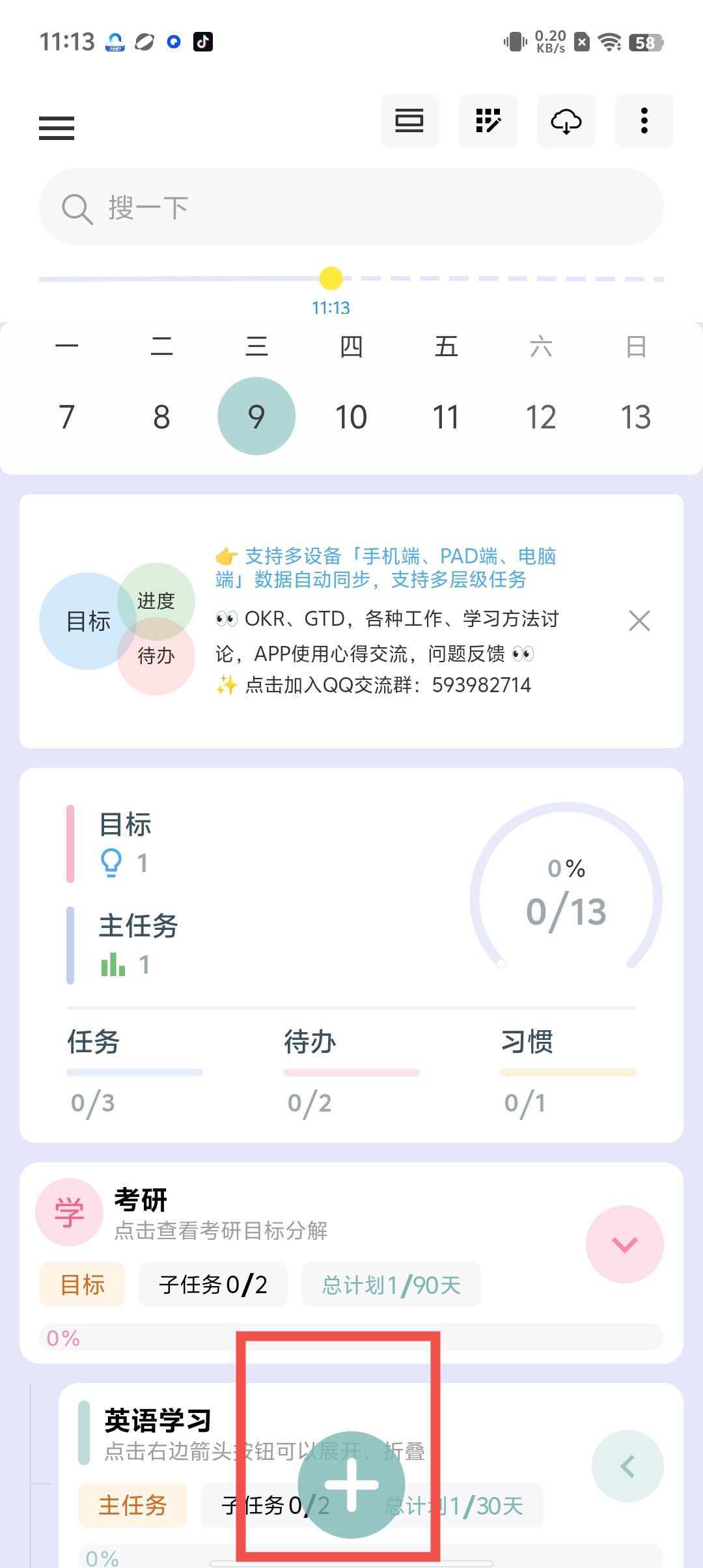Select date 10 in the week calendar
The height and width of the screenshot is (1568, 703).
351,417
